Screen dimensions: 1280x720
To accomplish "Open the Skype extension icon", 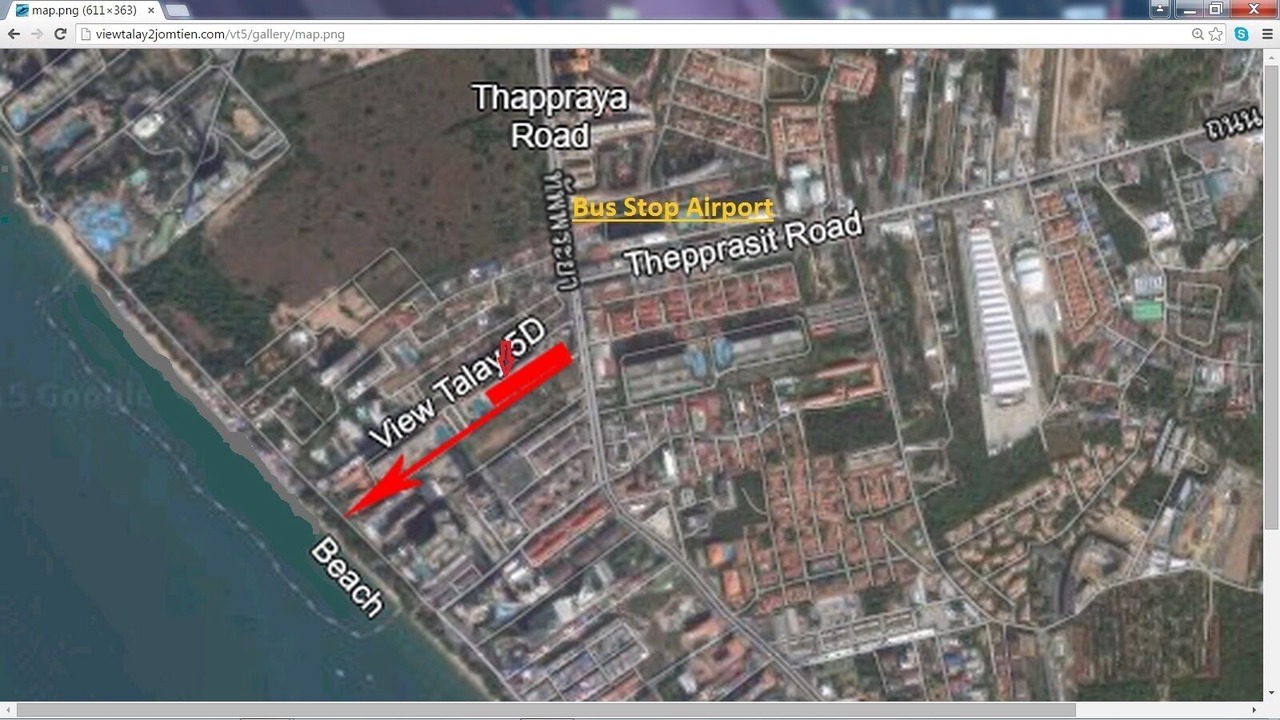I will coord(1242,34).
